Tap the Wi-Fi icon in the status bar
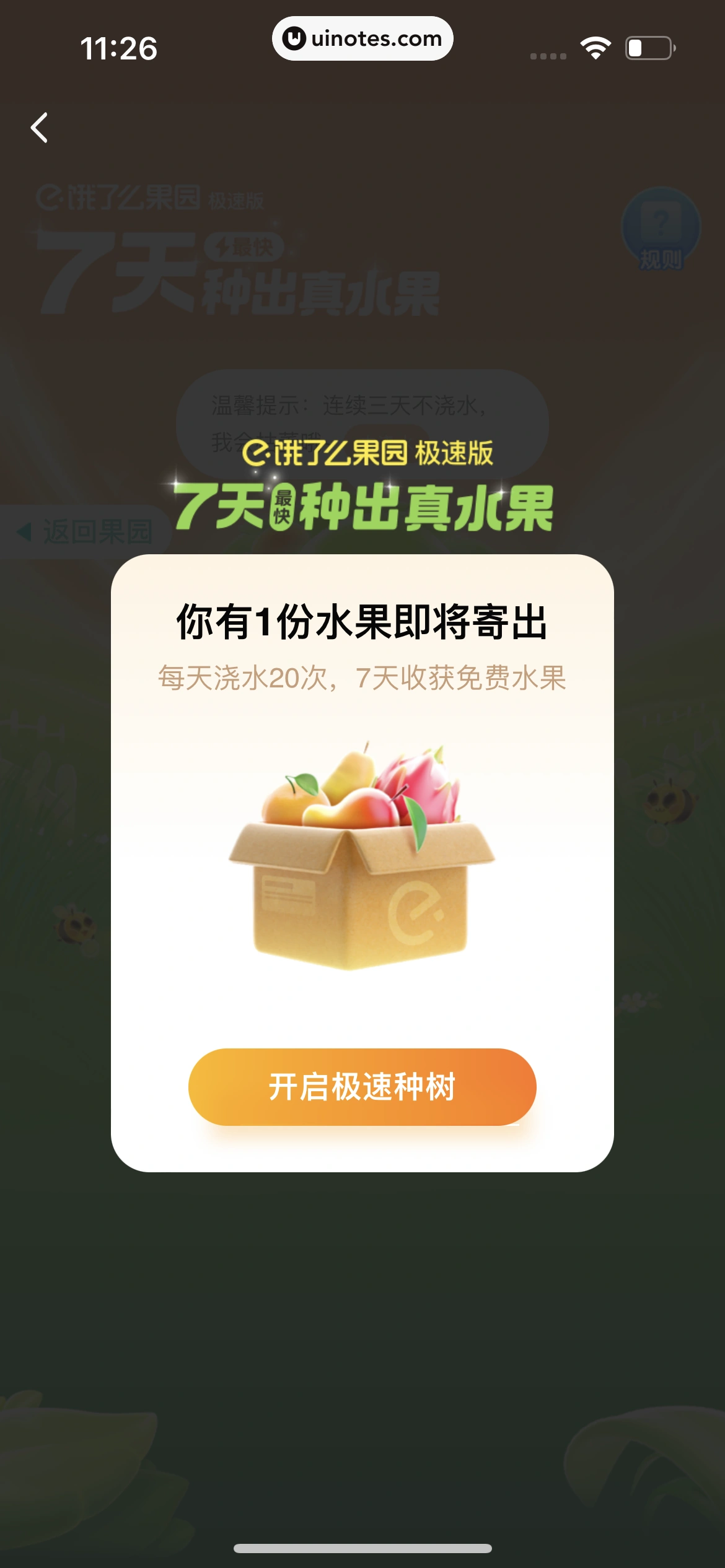This screenshot has height=1568, width=725. tap(595, 46)
